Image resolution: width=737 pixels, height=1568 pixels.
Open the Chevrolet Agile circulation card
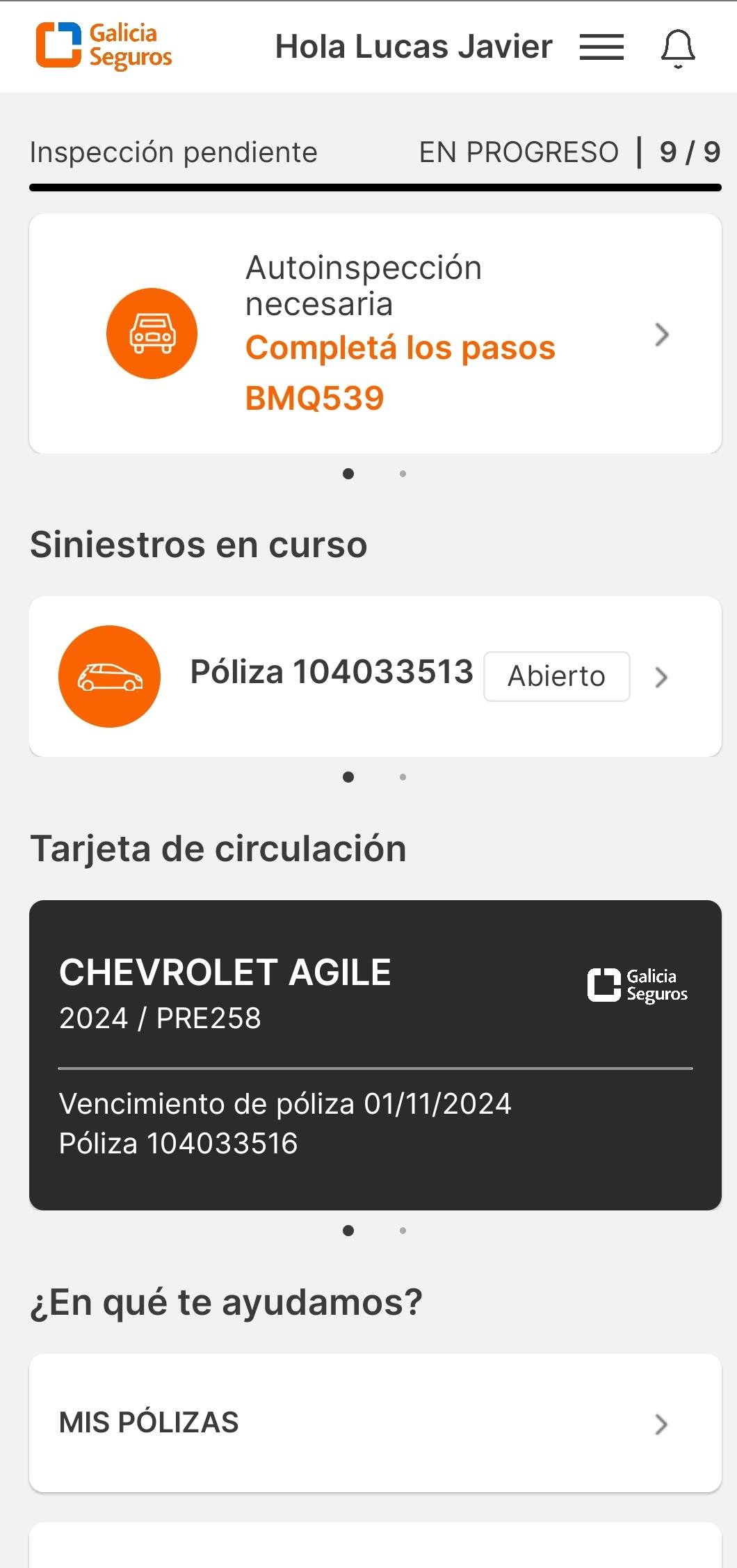pos(375,1055)
